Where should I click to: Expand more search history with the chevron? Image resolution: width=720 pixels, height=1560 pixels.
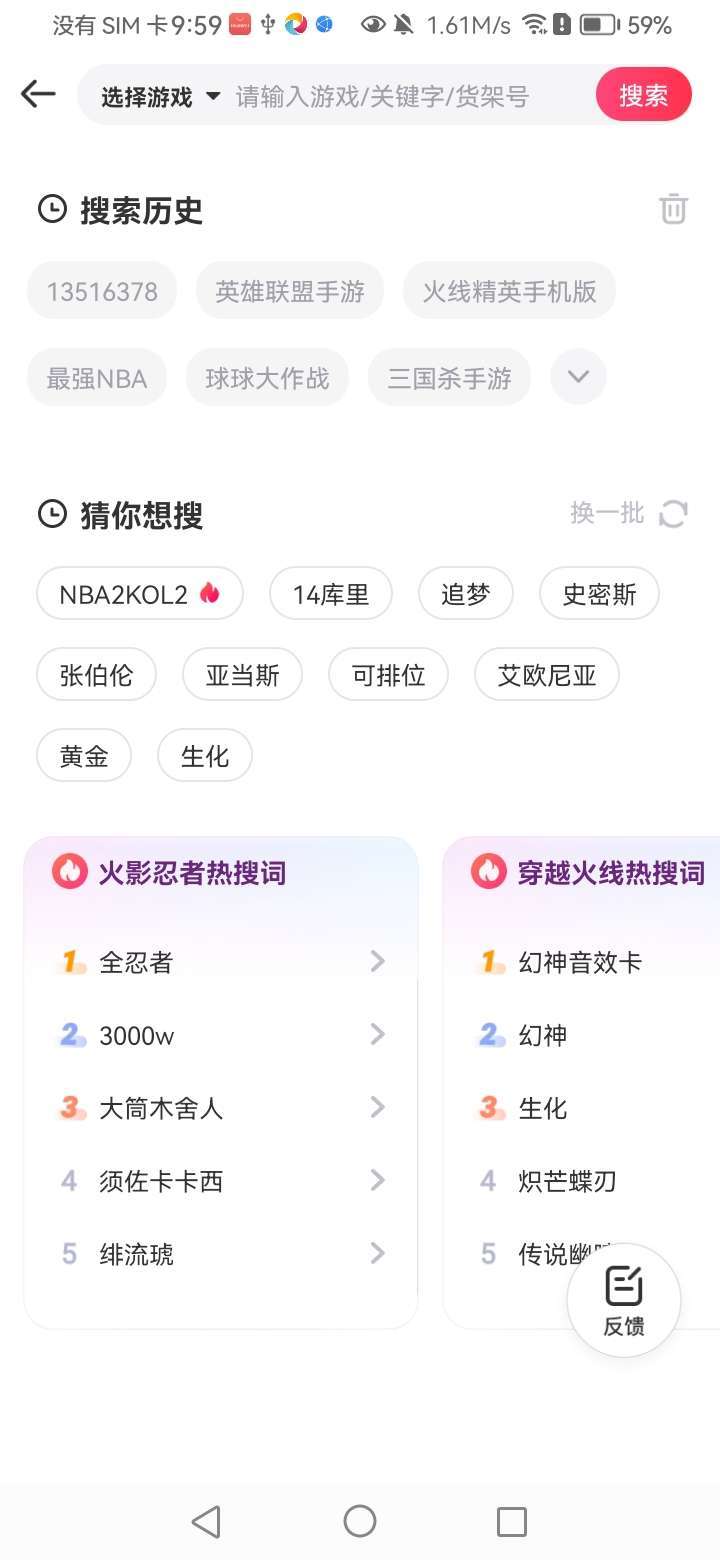pos(578,377)
